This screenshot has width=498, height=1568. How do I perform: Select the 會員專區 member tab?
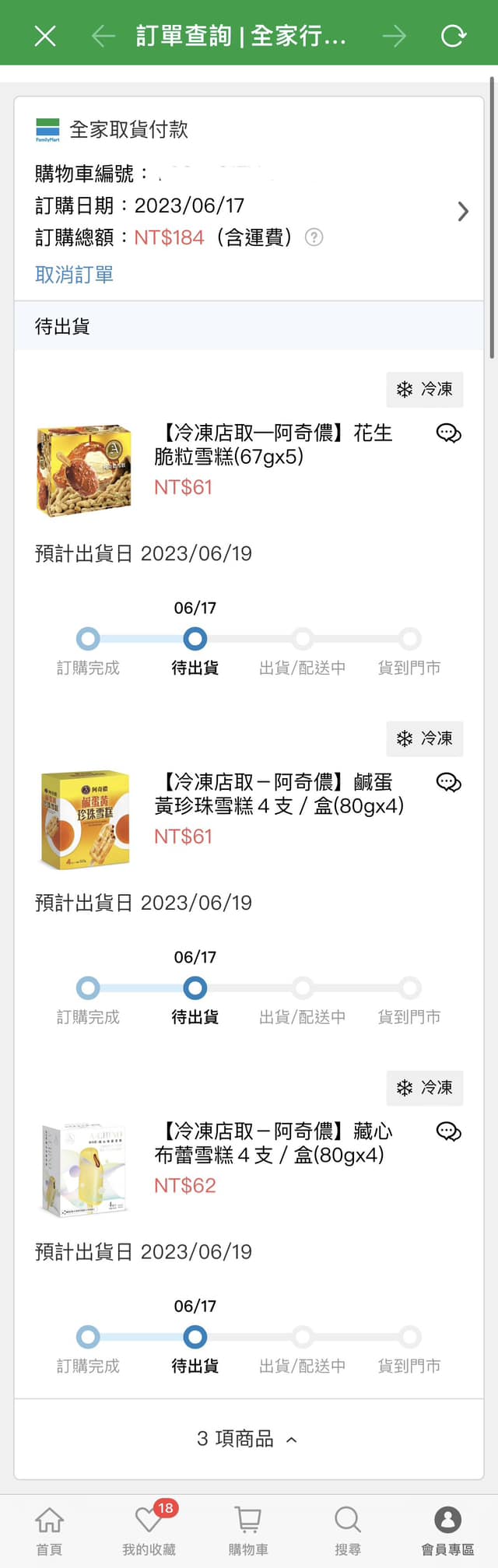pyautogui.click(x=447, y=1529)
